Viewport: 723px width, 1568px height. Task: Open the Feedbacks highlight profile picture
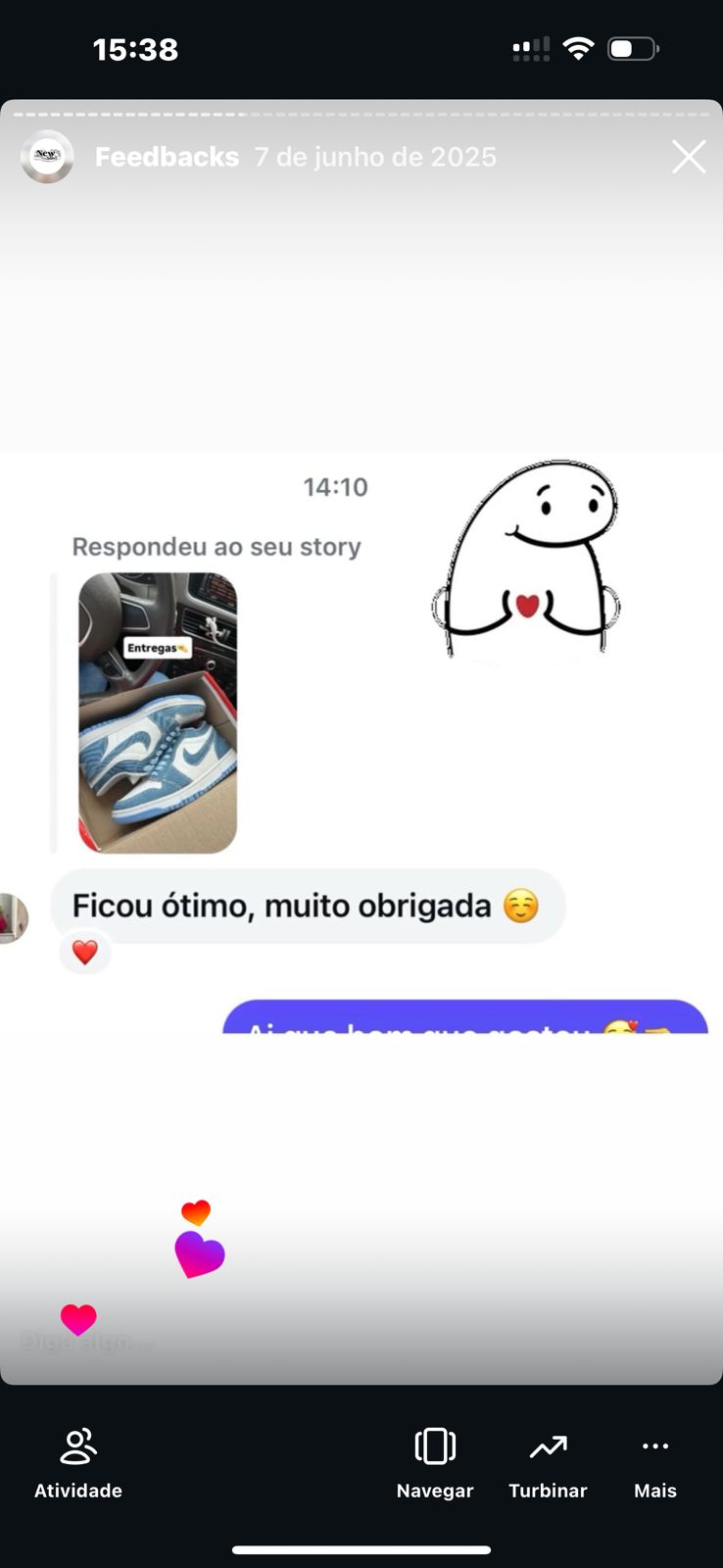point(47,157)
